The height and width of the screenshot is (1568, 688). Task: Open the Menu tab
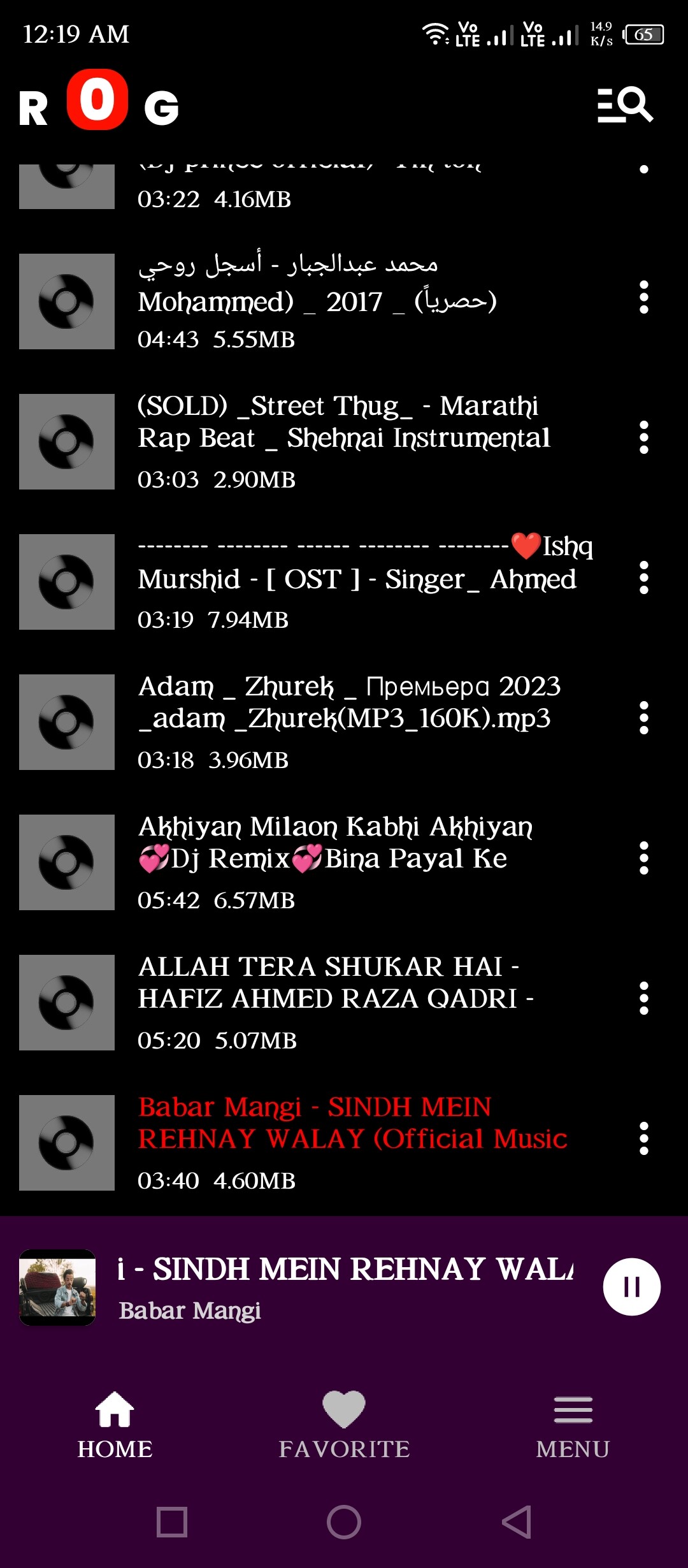click(x=573, y=1425)
